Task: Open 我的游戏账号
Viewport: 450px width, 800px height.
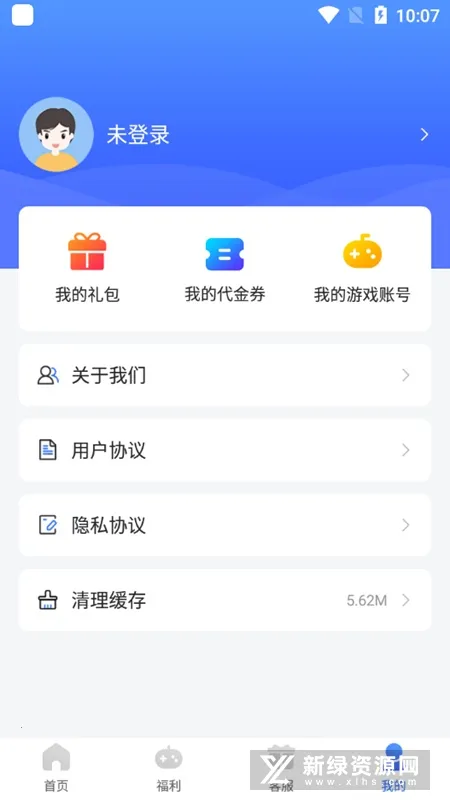Action: (x=362, y=268)
